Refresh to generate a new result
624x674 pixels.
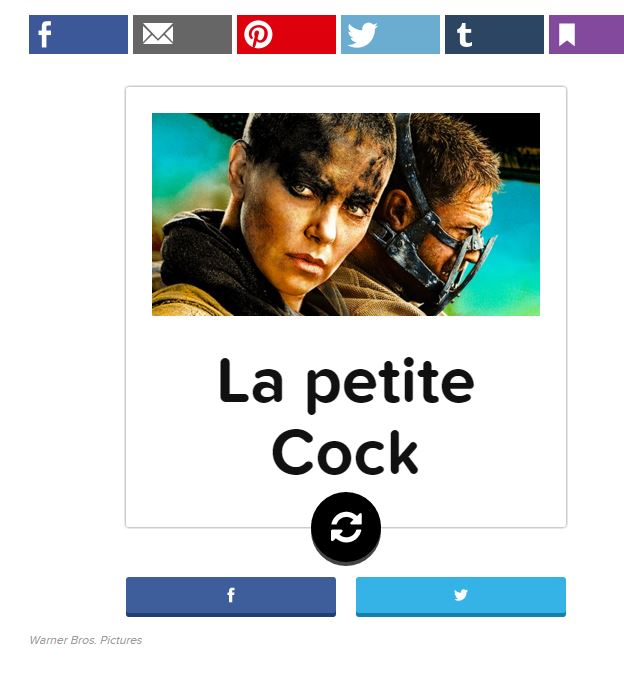346,527
